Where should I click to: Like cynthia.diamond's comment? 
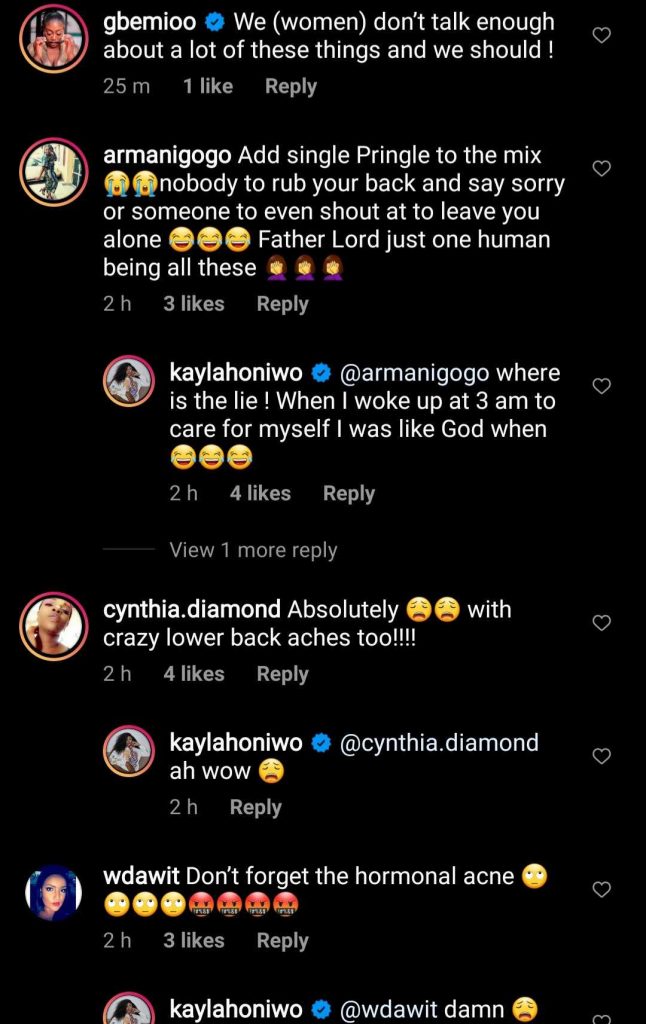601,623
